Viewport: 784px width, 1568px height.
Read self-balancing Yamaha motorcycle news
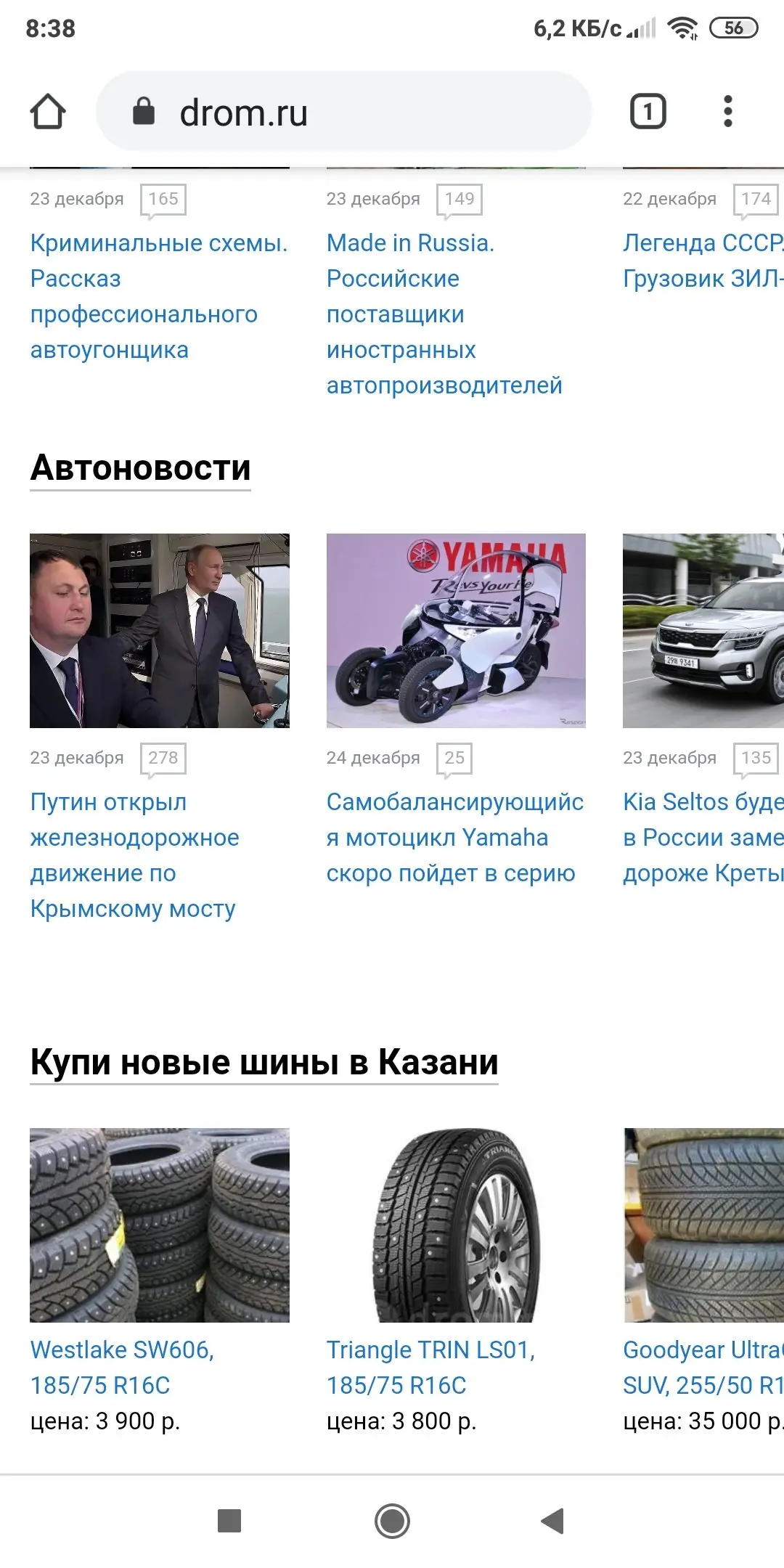coord(455,837)
